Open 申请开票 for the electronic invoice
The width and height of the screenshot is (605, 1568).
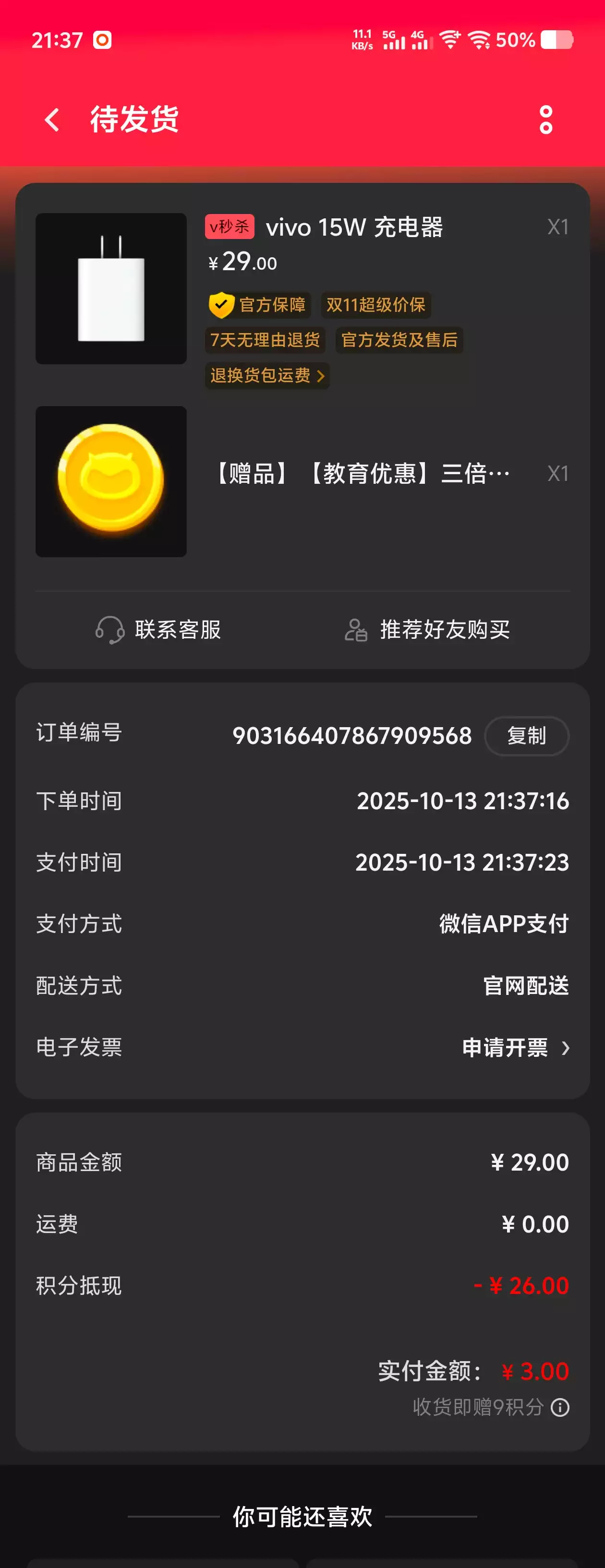pos(515,1048)
